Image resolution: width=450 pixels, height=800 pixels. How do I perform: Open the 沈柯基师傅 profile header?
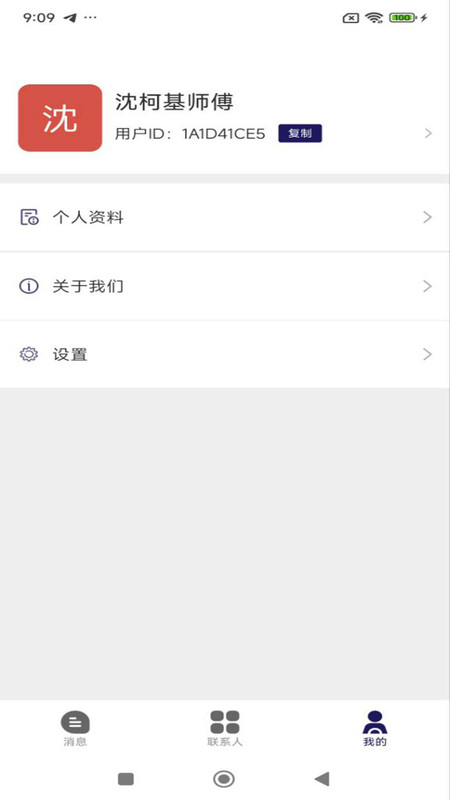(224, 118)
